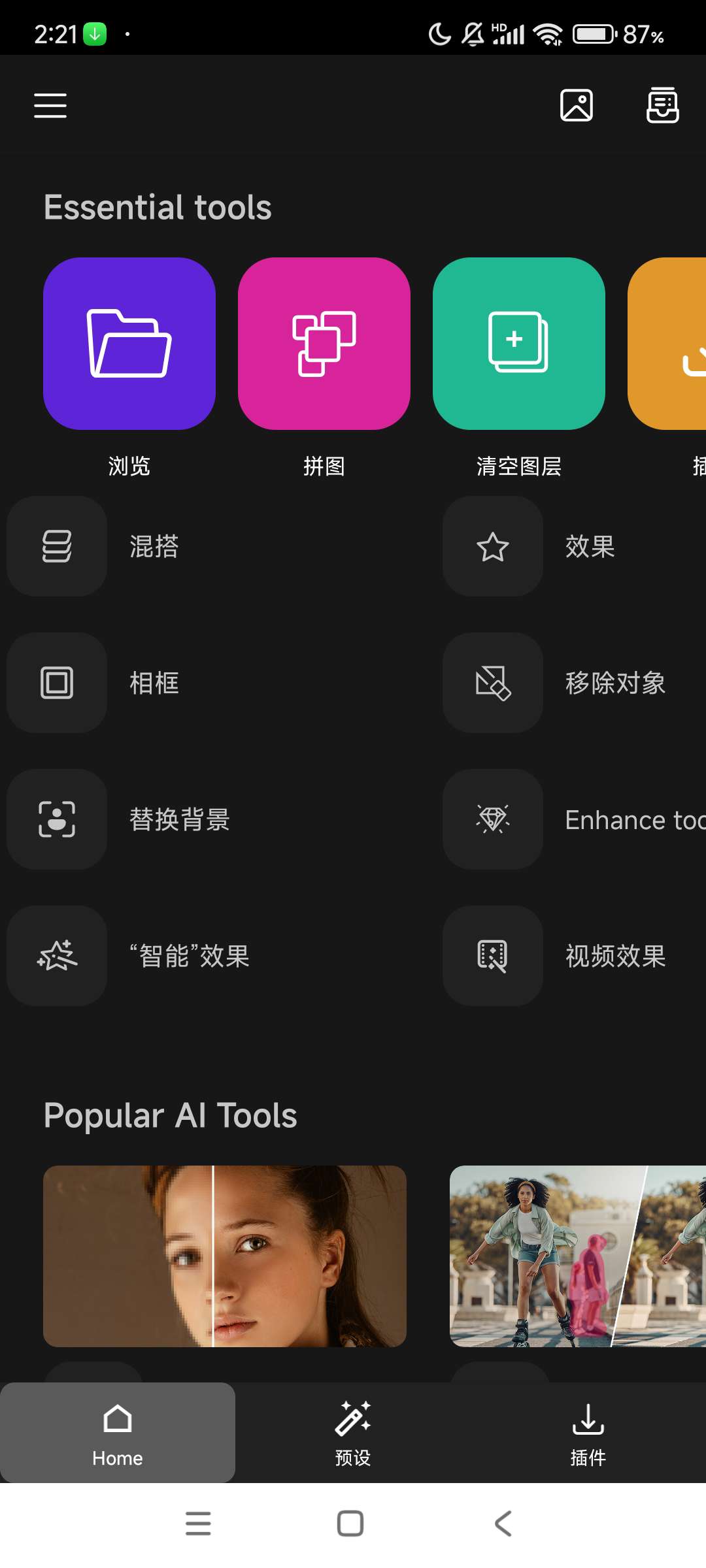The image size is (706, 1568).
Task: Select the 清空图层 tool
Action: 519,344
